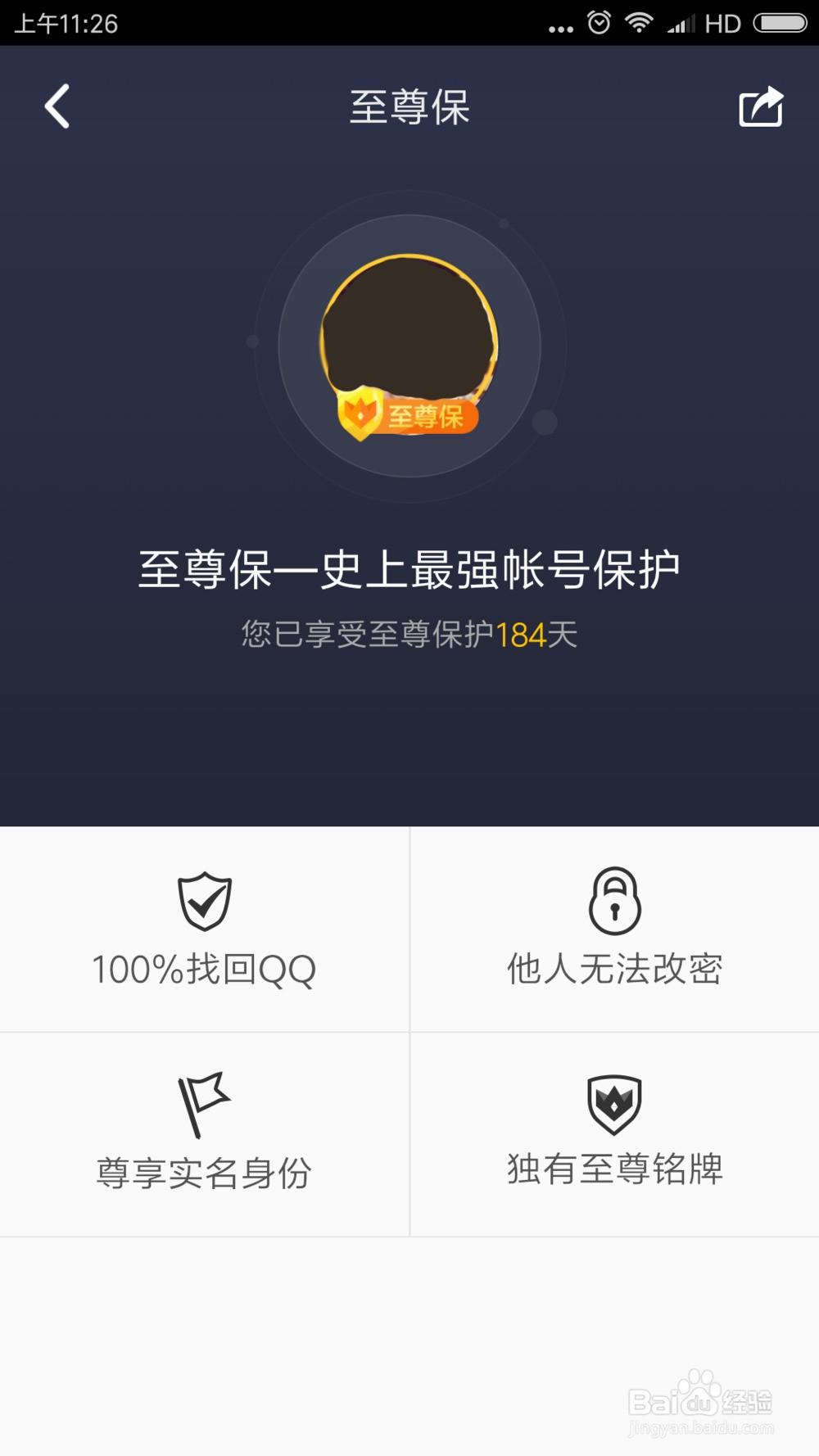Open the share icon in the top right
The height and width of the screenshot is (1456, 819).
pyautogui.click(x=760, y=106)
